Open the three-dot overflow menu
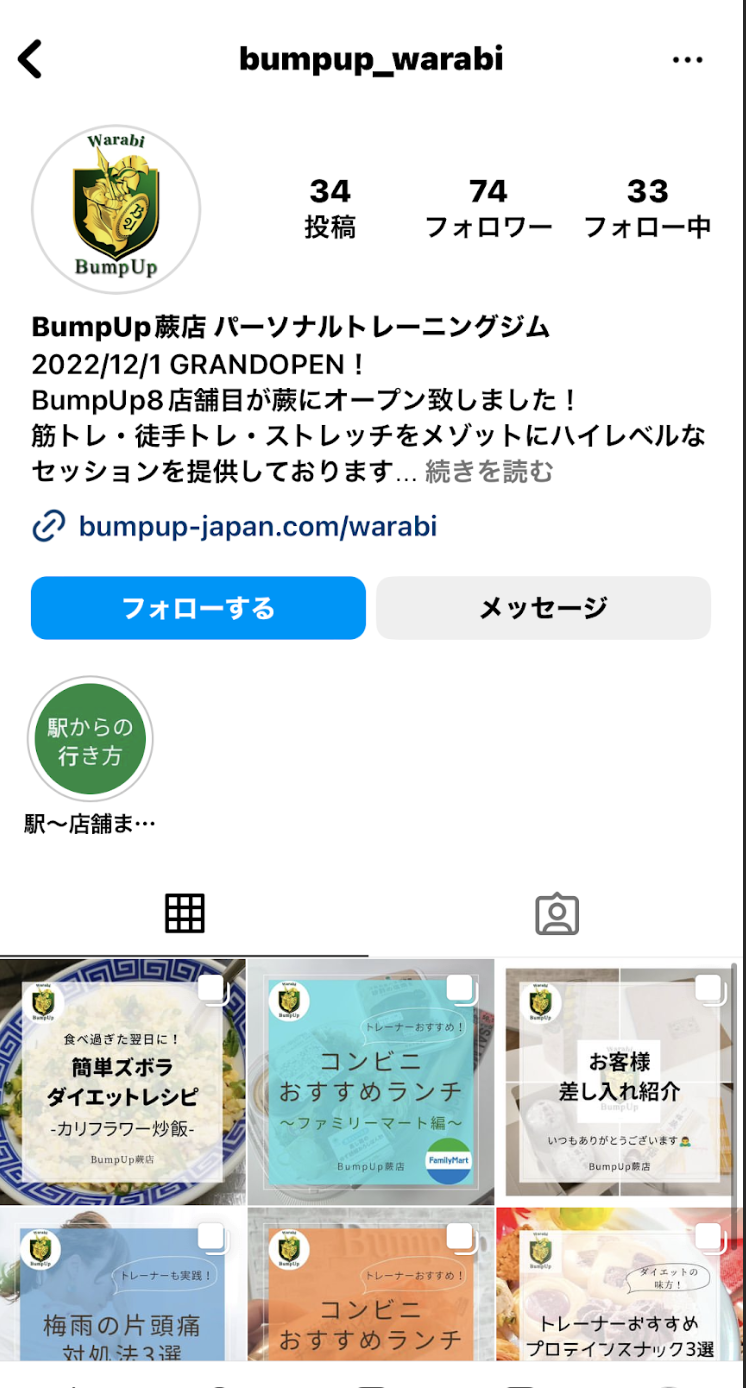The image size is (746, 1388). pos(687,60)
